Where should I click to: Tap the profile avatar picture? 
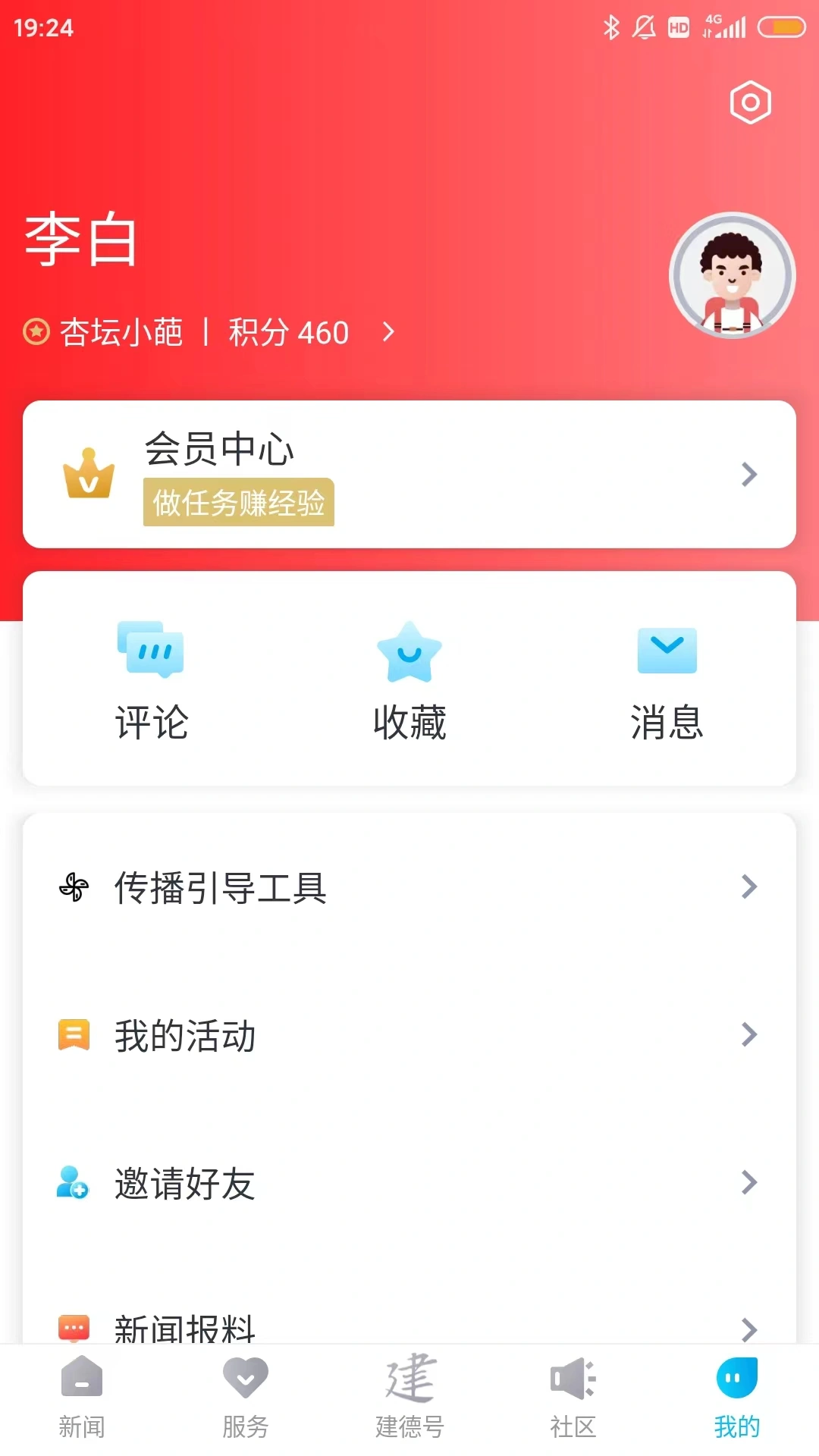point(732,275)
